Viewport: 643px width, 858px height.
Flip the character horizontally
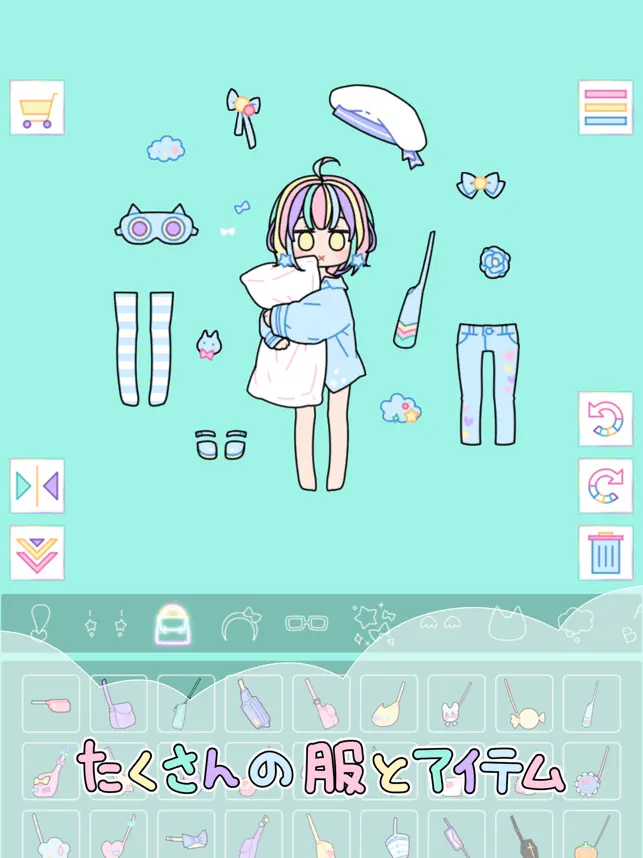pos(37,486)
